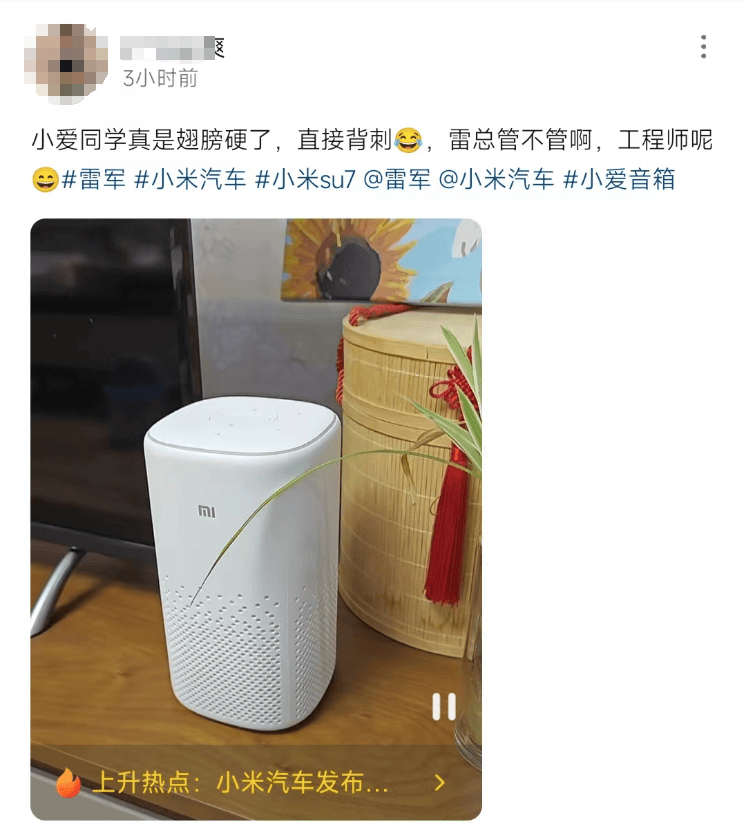
Task: Open the #小米汽车 hashtag topic
Action: coord(190,180)
